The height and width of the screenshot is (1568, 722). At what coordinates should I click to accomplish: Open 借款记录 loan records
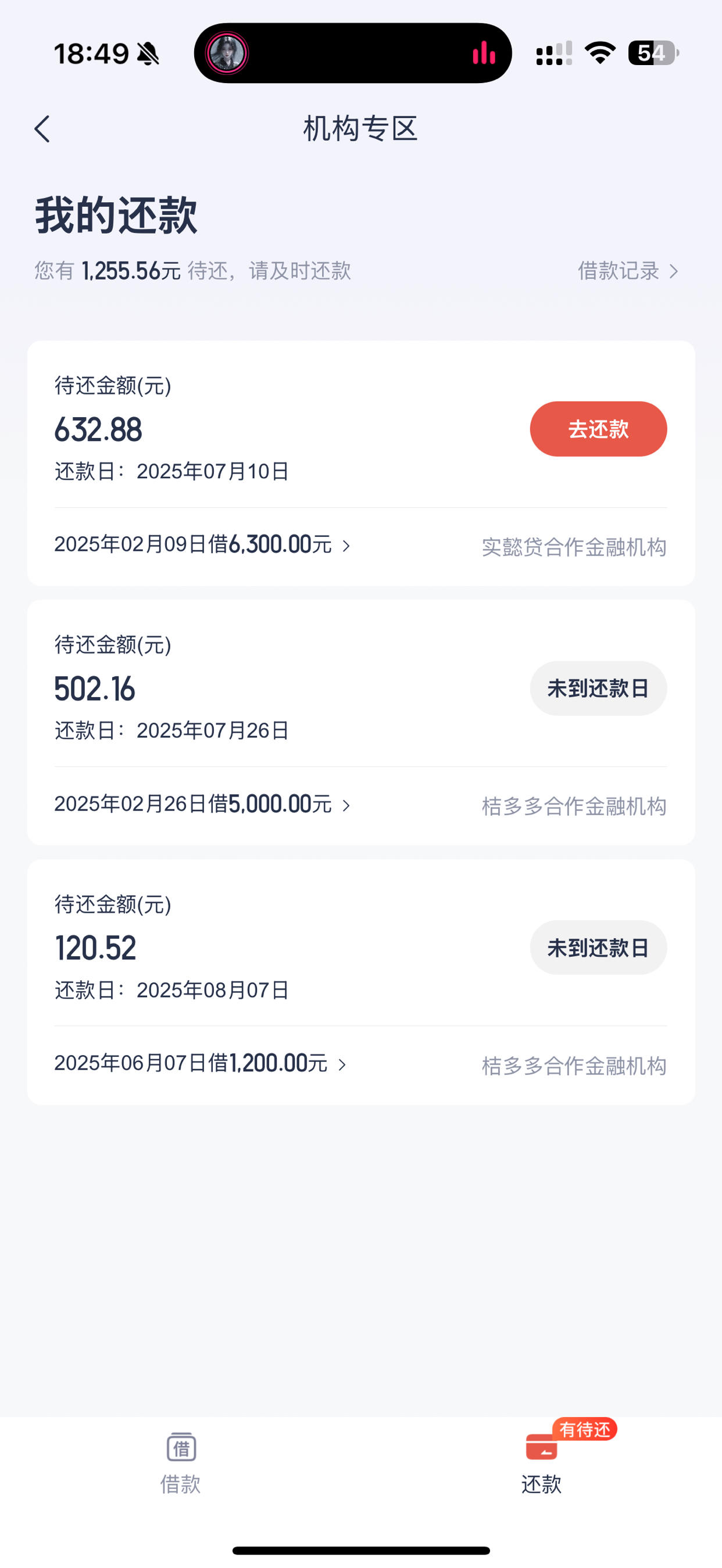coord(628,271)
